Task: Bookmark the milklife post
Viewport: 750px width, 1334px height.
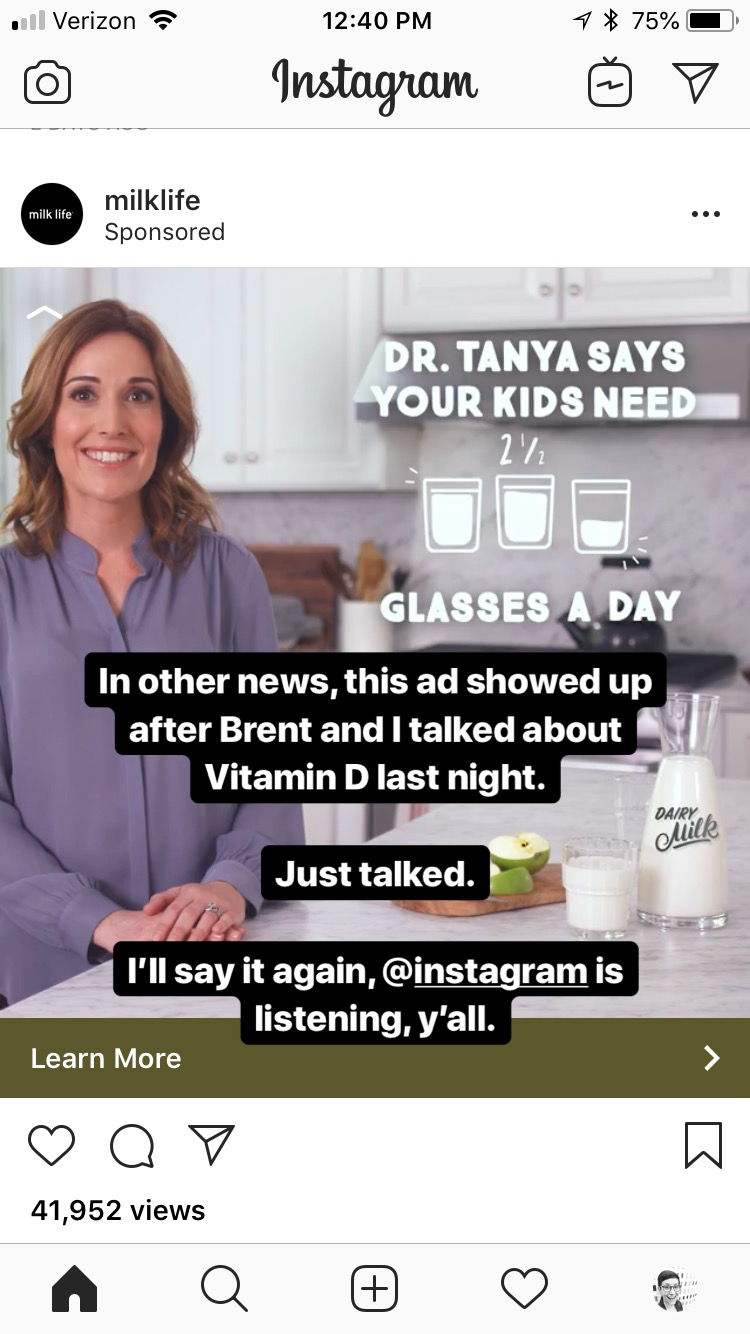Action: [x=703, y=1146]
